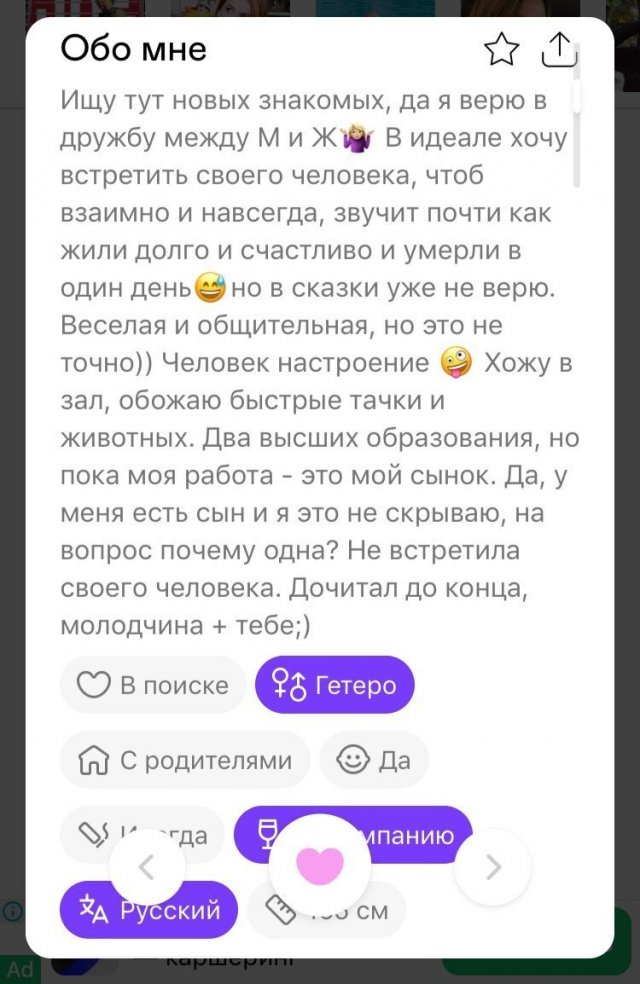Select the "Гетеро" chip

pyautogui.click(x=334, y=685)
